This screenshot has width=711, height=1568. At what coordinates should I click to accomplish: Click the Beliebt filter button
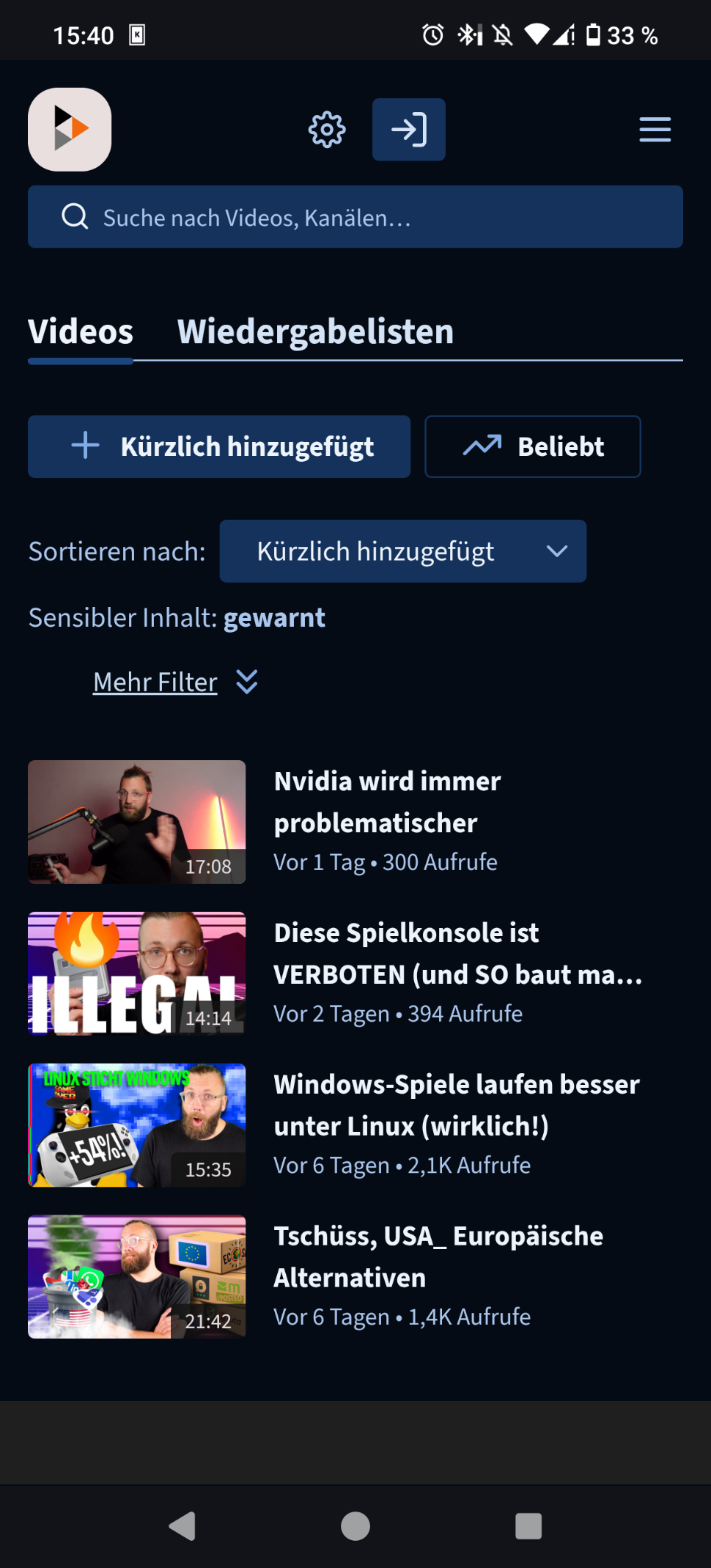(x=533, y=446)
